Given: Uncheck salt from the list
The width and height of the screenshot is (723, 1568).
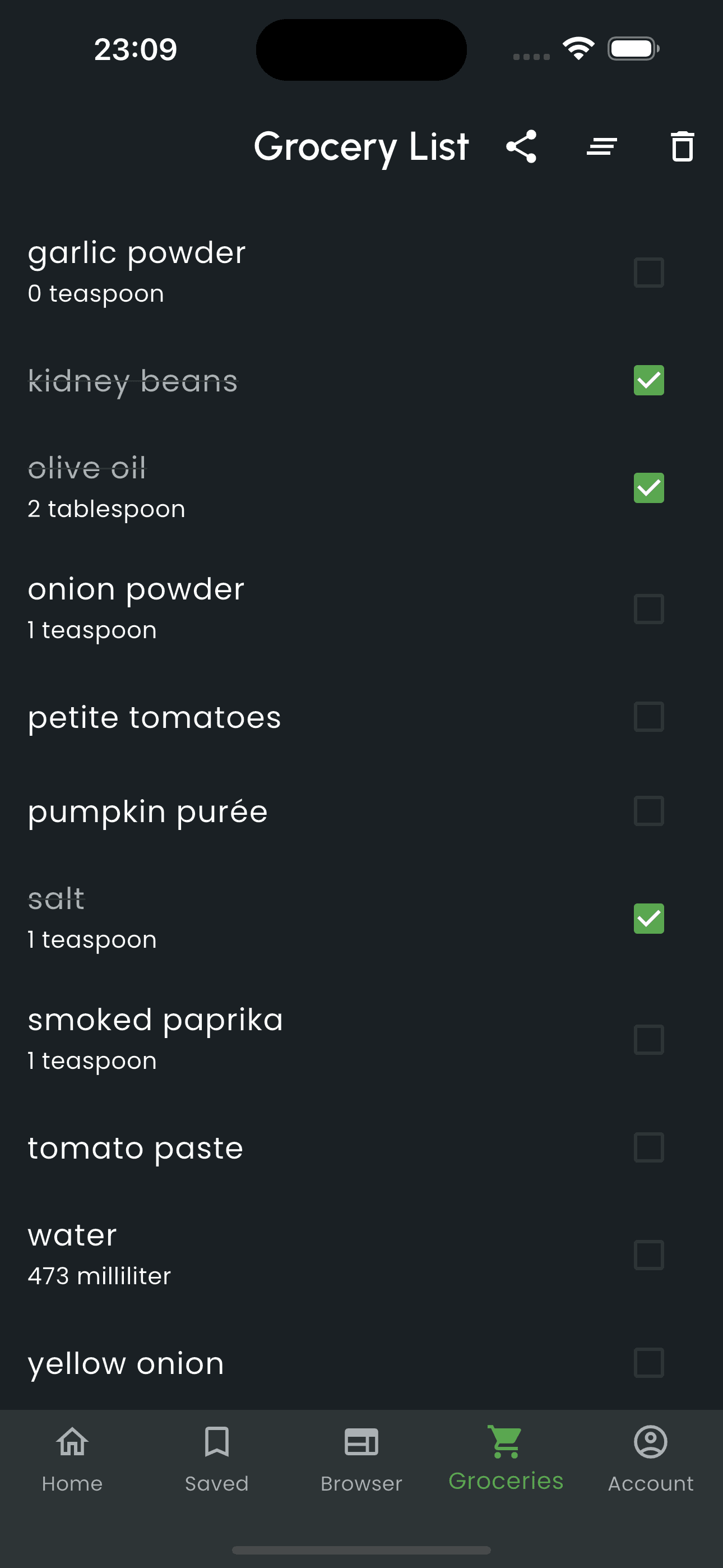Looking at the screenshot, I should click(x=648, y=919).
